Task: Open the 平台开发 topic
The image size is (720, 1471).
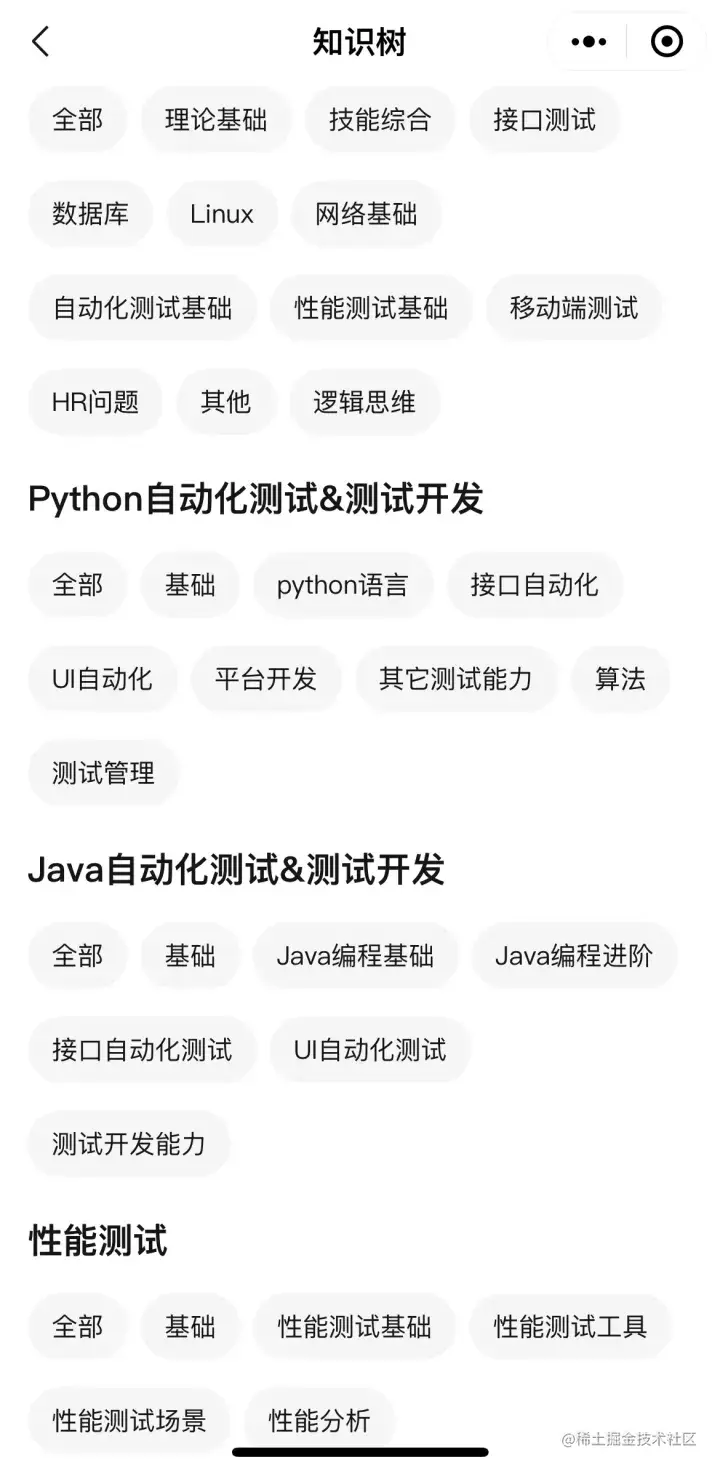Action: (x=266, y=679)
